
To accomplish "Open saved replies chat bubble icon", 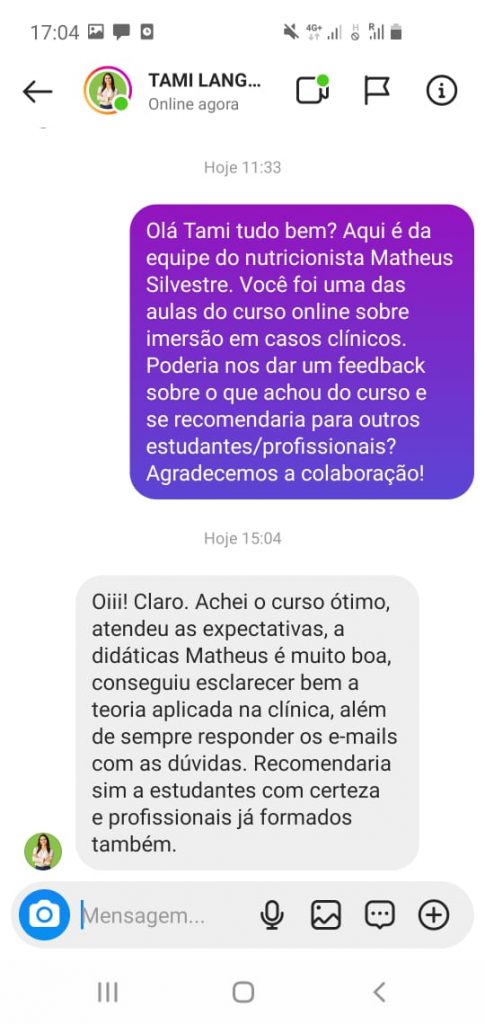I will [379, 915].
